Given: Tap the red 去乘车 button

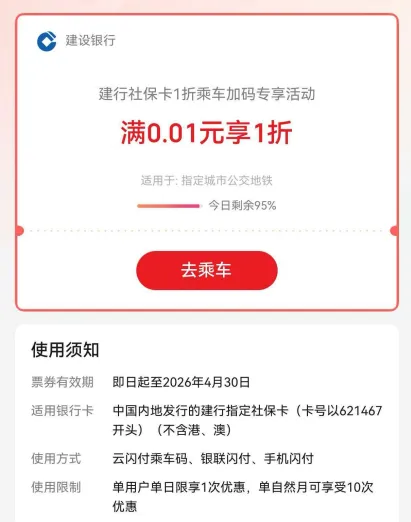Looking at the screenshot, I should tap(207, 270).
